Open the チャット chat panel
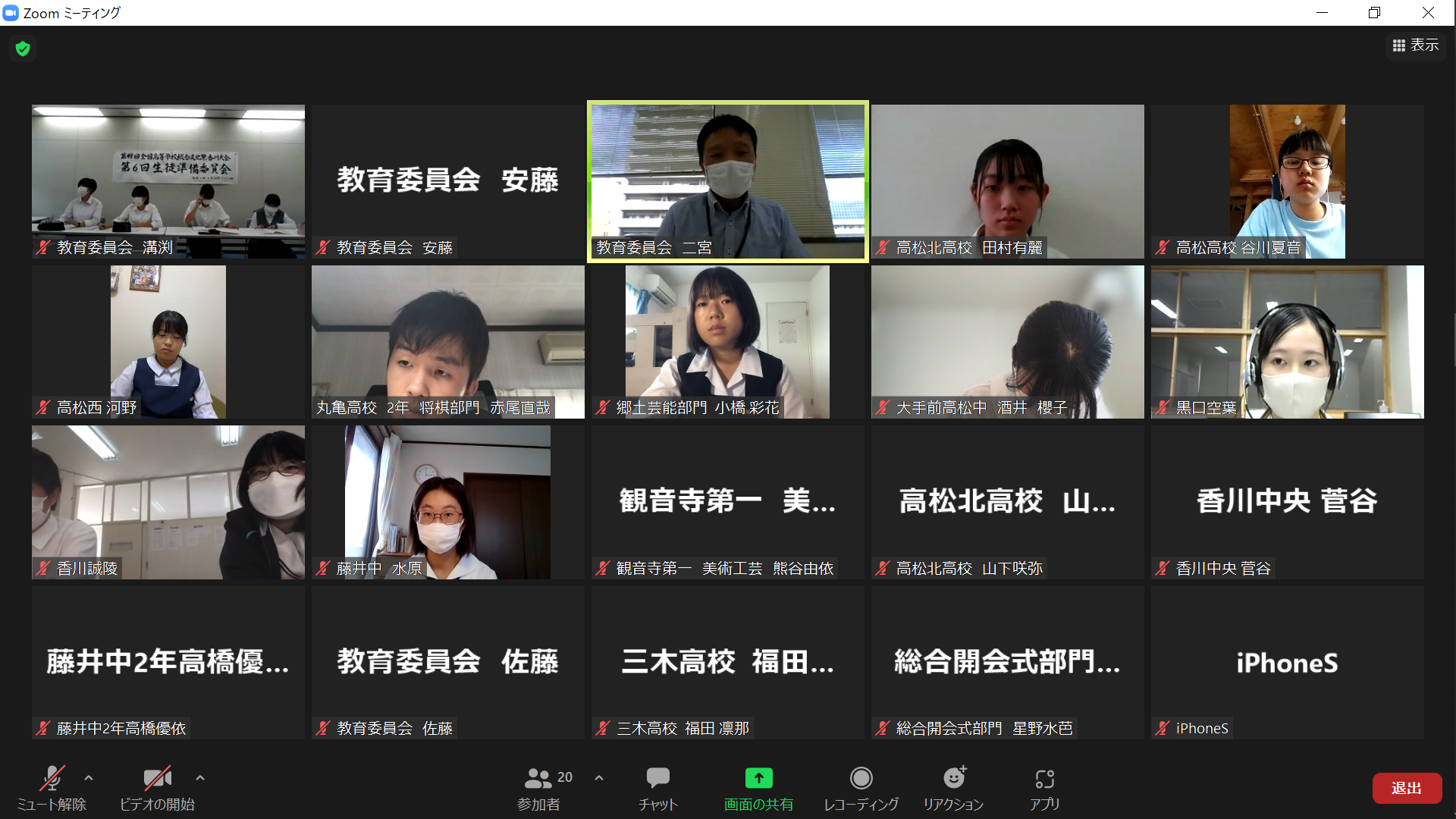 657,788
